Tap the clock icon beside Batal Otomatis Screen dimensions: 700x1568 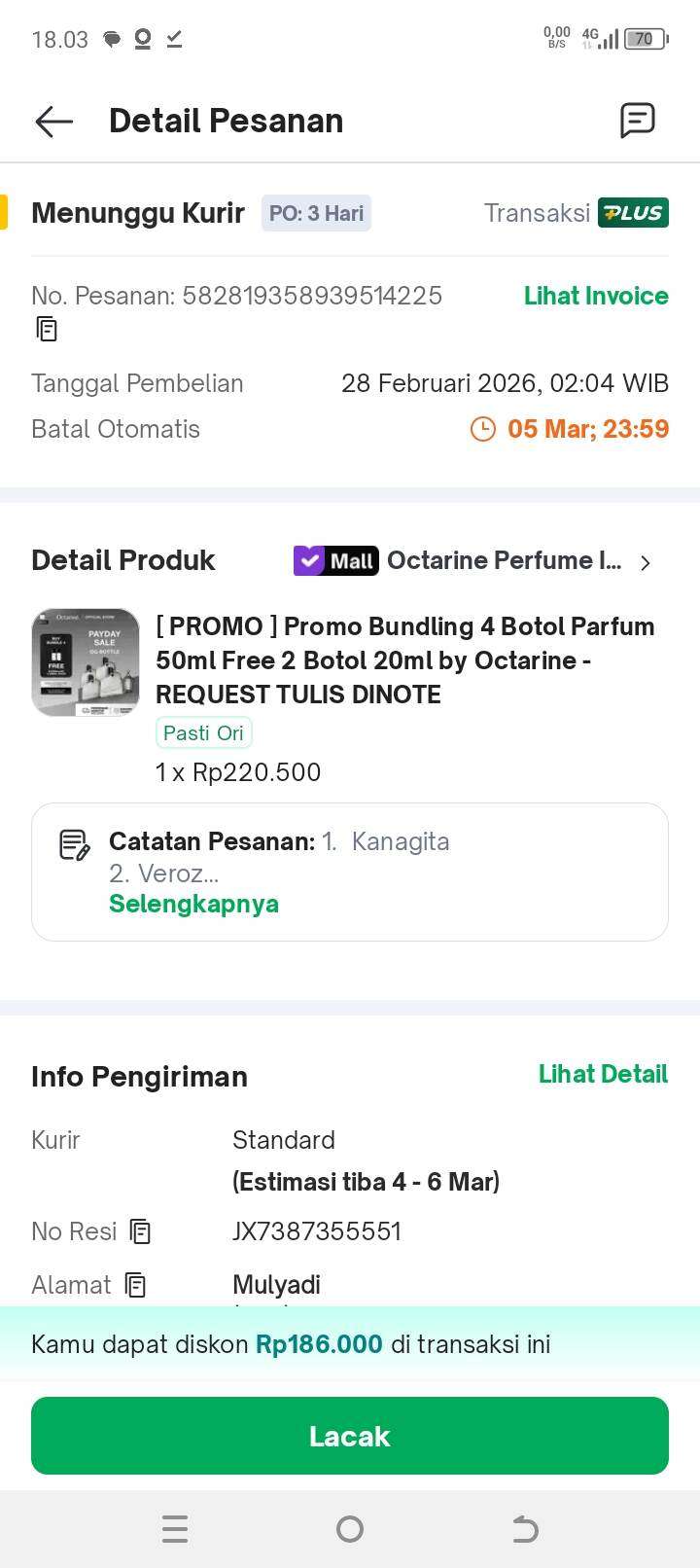[x=483, y=429]
